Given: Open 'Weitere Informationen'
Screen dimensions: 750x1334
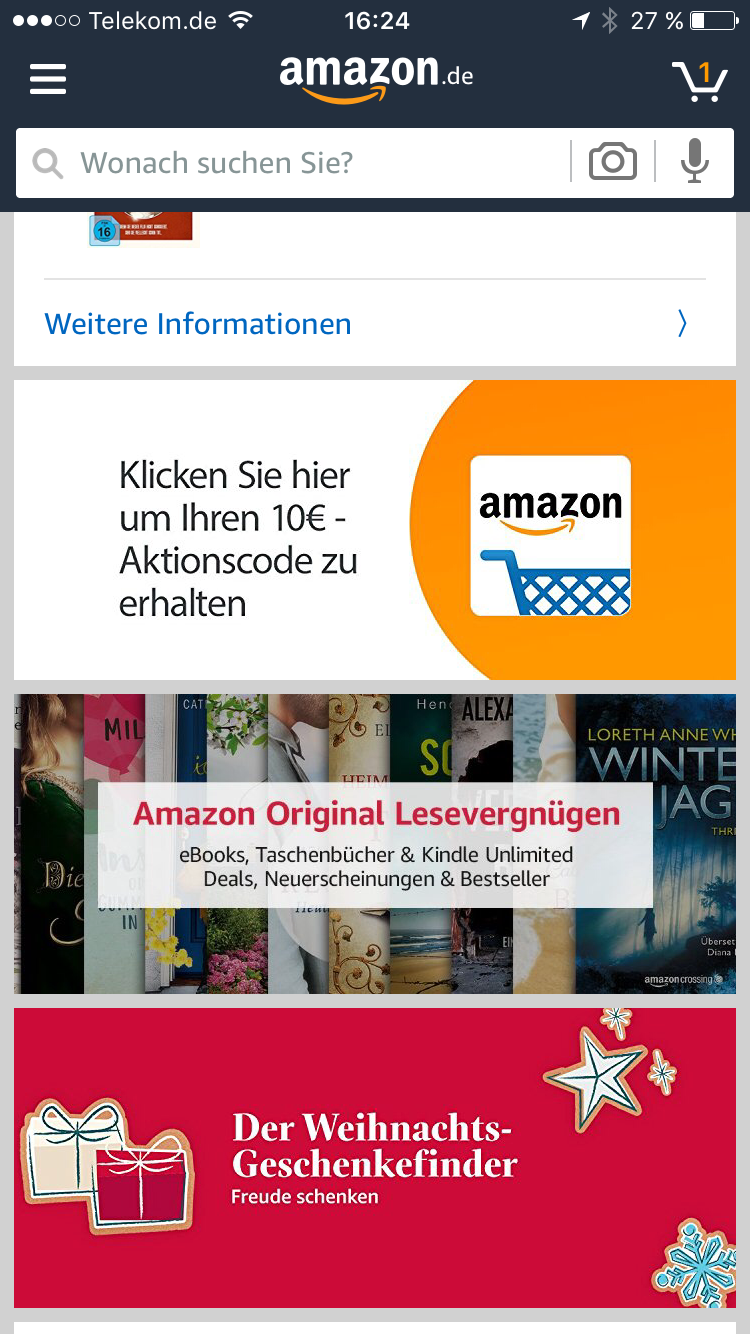Looking at the screenshot, I should pos(365,324).
